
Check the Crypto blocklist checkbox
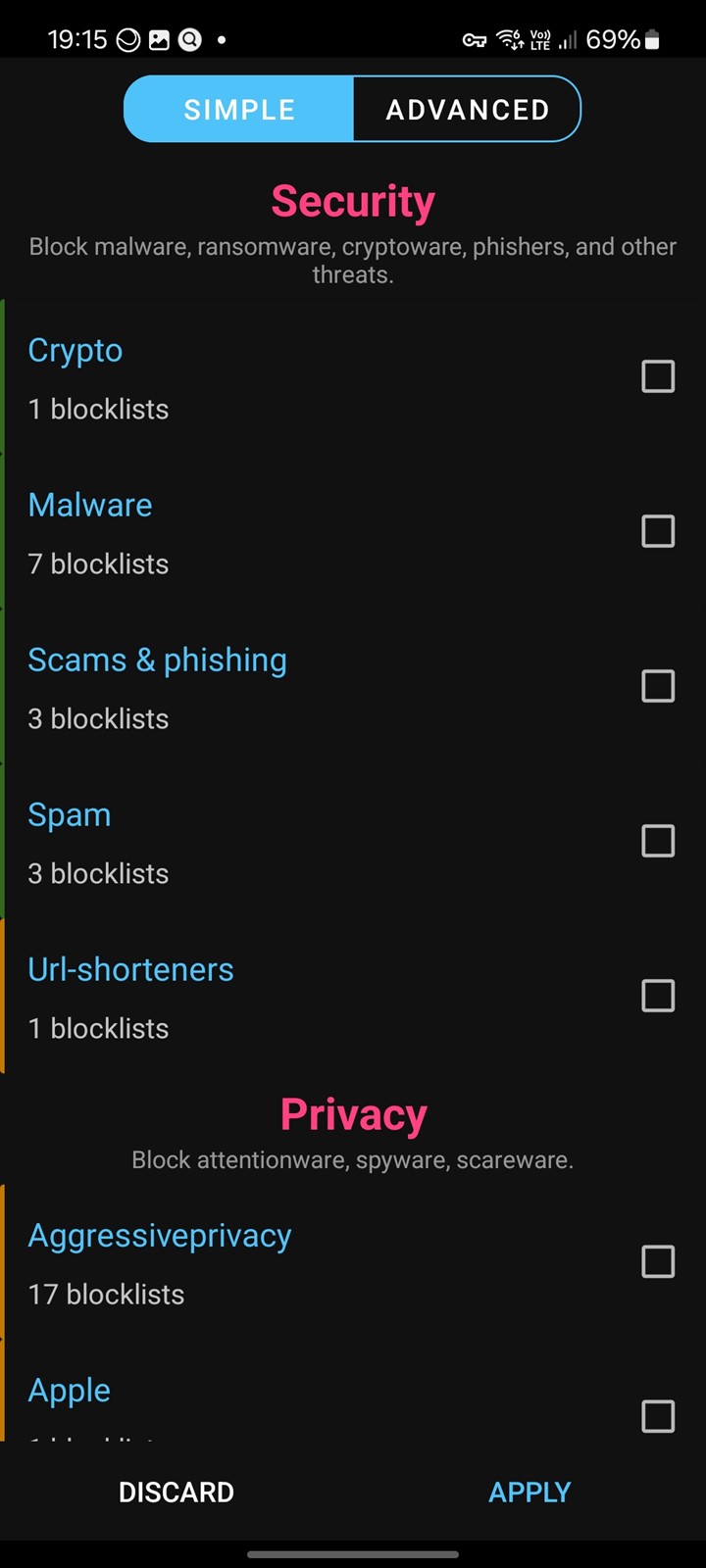coord(658,376)
